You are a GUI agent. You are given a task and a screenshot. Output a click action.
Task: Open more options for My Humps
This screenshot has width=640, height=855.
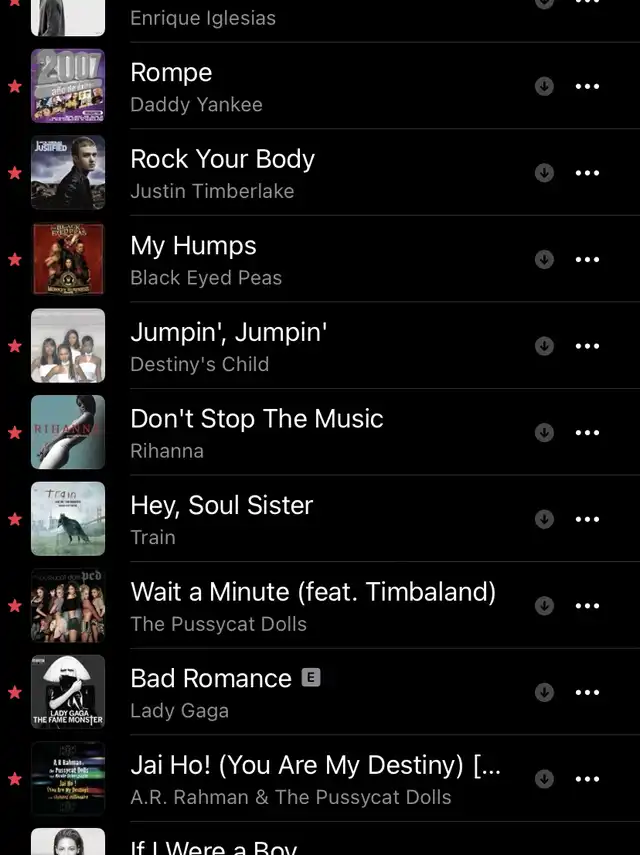tap(587, 260)
